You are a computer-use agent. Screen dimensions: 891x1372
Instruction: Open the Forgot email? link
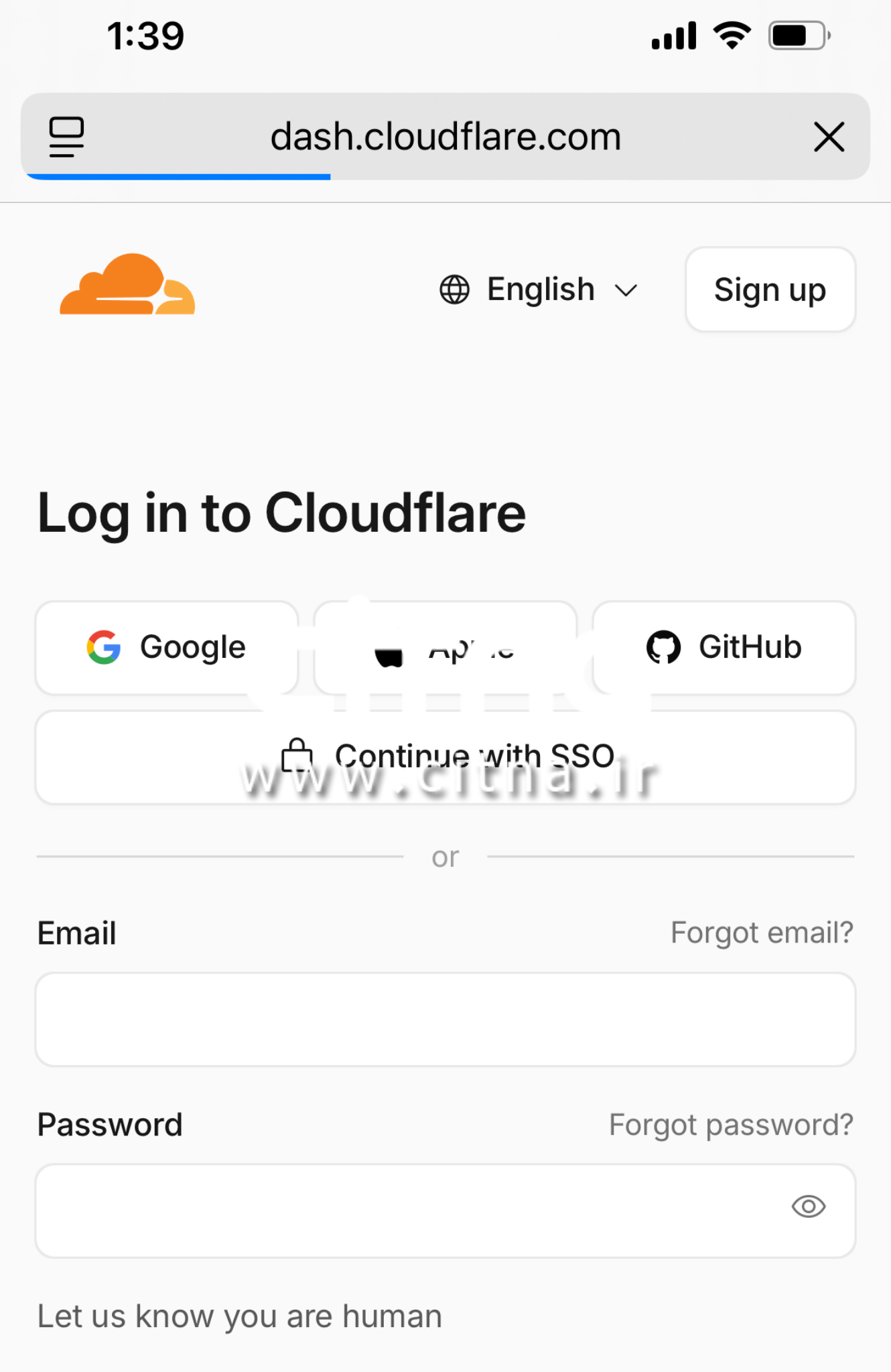pos(762,933)
